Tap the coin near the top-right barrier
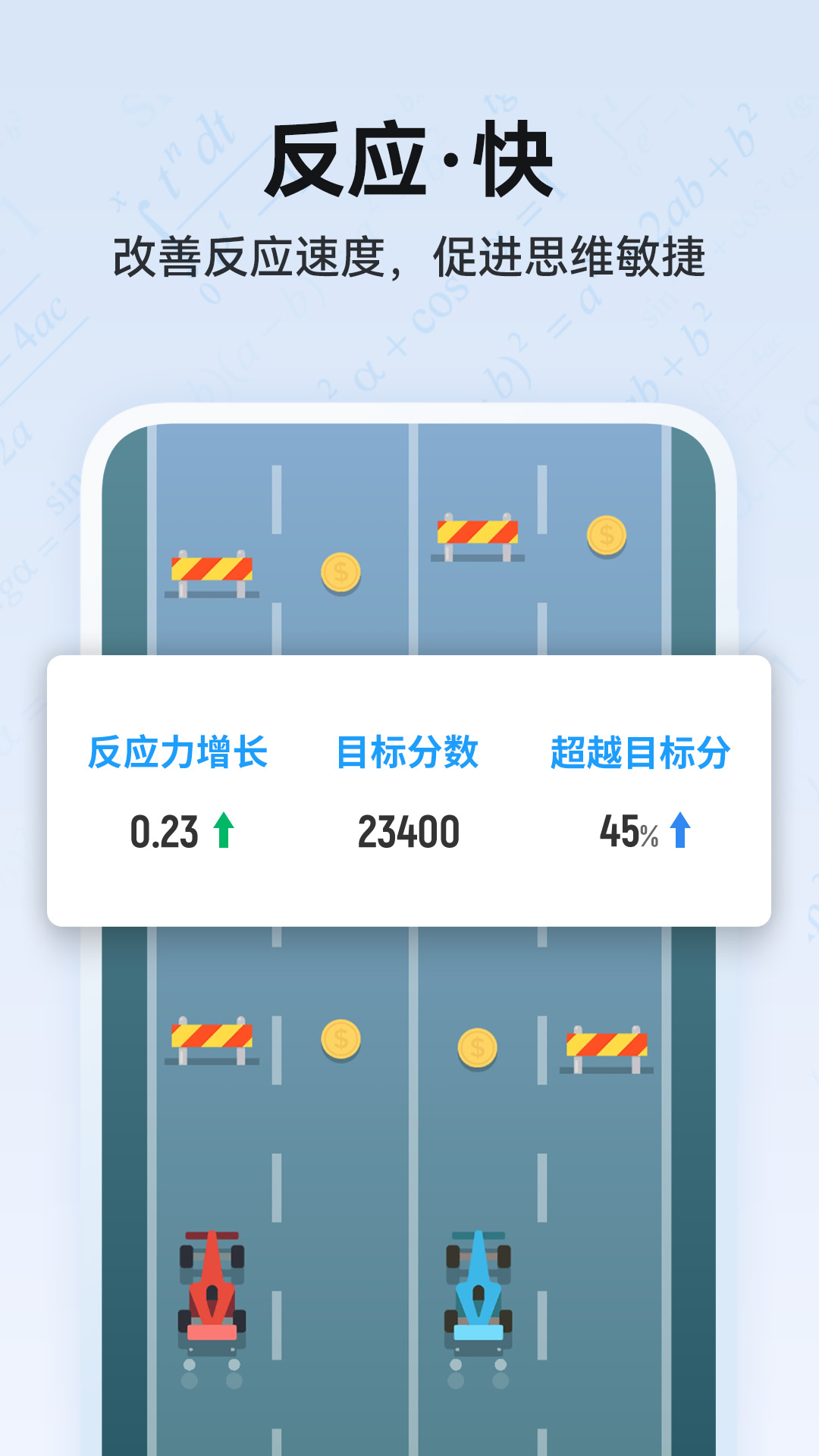Viewport: 819px width, 1456px height. click(605, 536)
